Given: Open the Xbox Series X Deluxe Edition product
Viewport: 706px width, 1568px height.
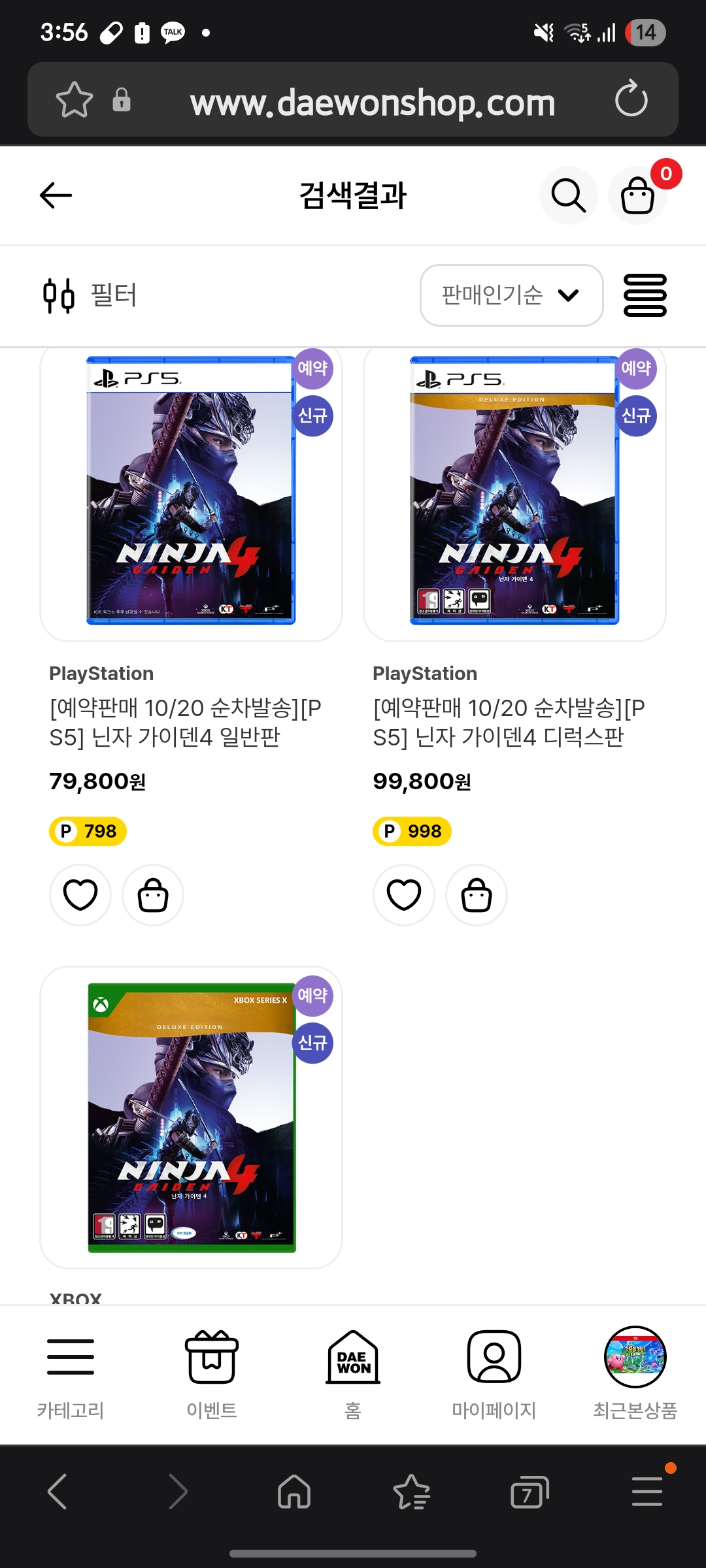Looking at the screenshot, I should pos(191,1117).
